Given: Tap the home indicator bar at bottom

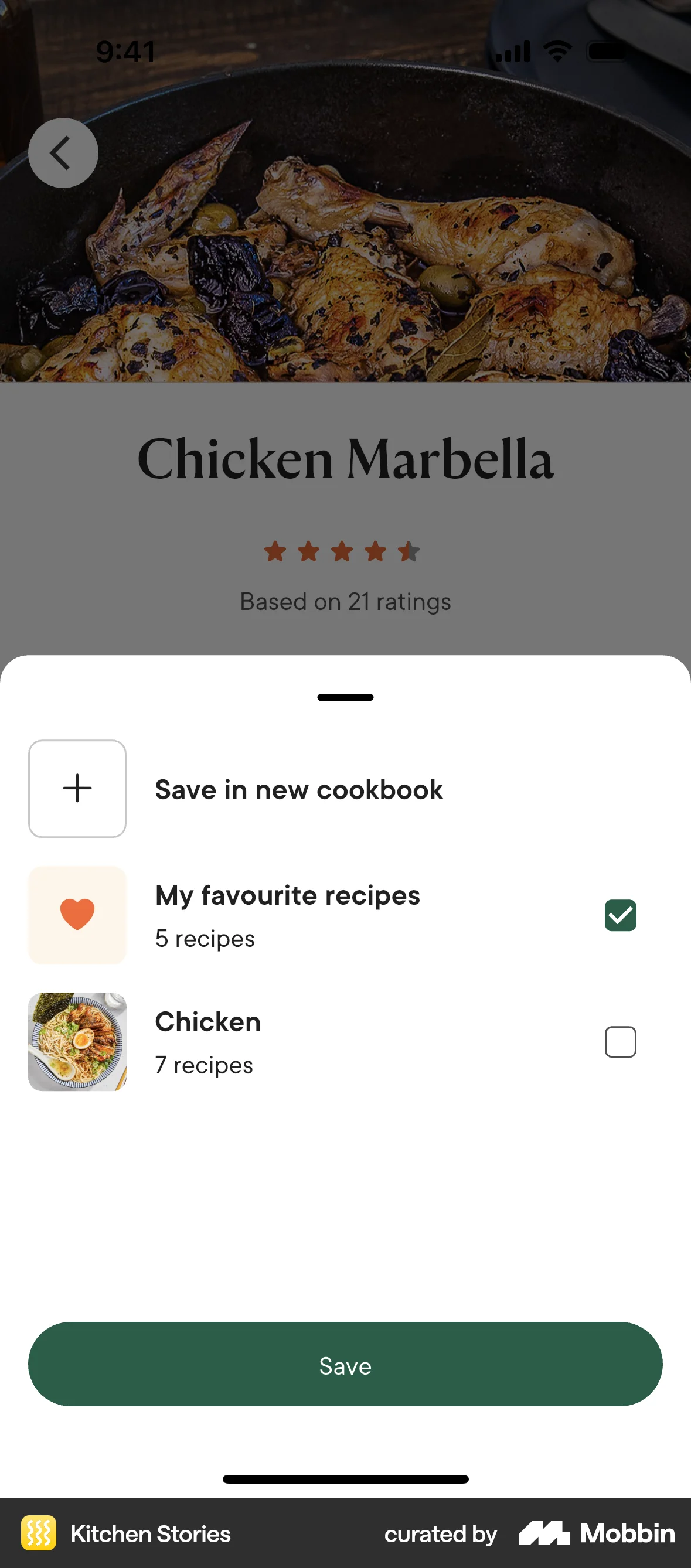Looking at the screenshot, I should (x=345, y=1480).
